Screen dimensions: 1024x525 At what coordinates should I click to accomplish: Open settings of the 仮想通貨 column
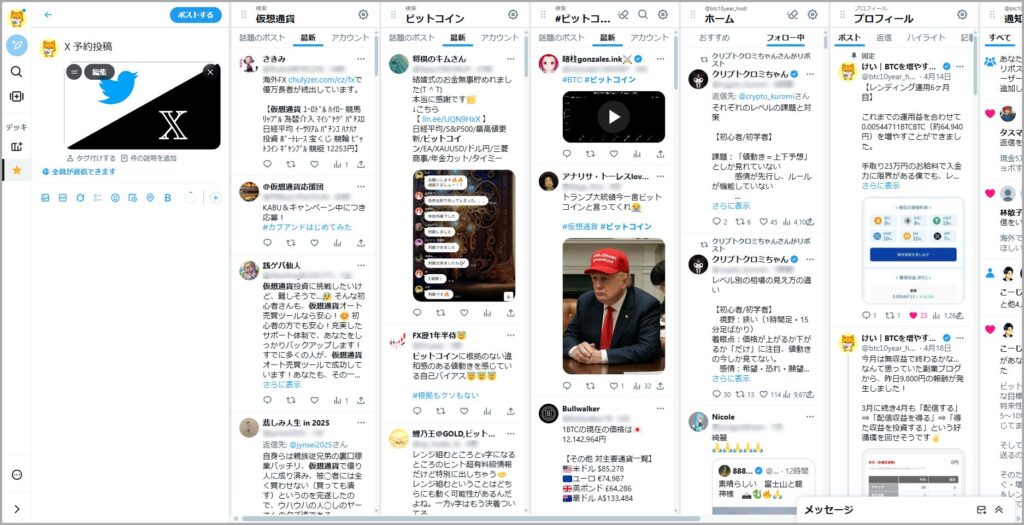[363, 15]
